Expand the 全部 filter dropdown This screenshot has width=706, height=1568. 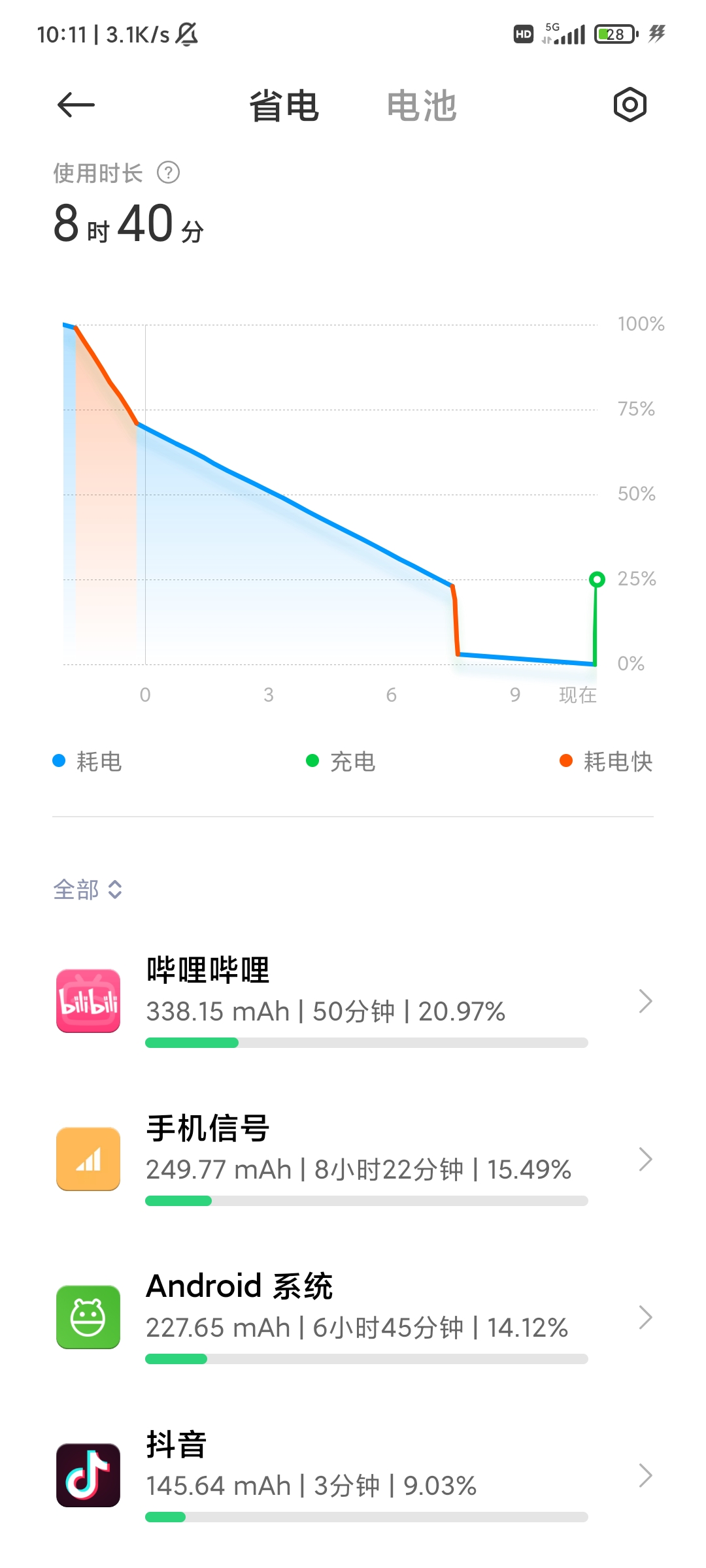[88, 889]
